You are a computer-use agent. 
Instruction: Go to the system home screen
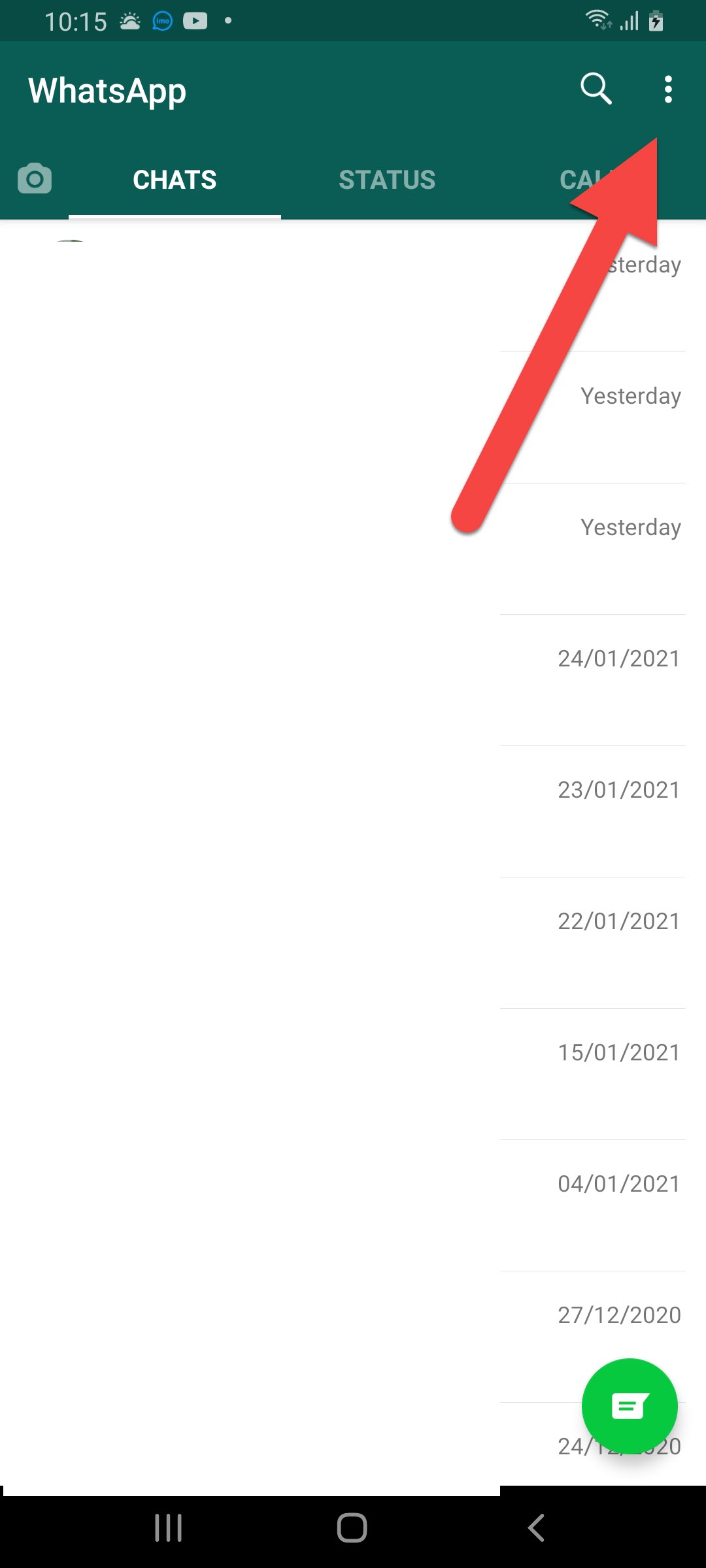352,1528
